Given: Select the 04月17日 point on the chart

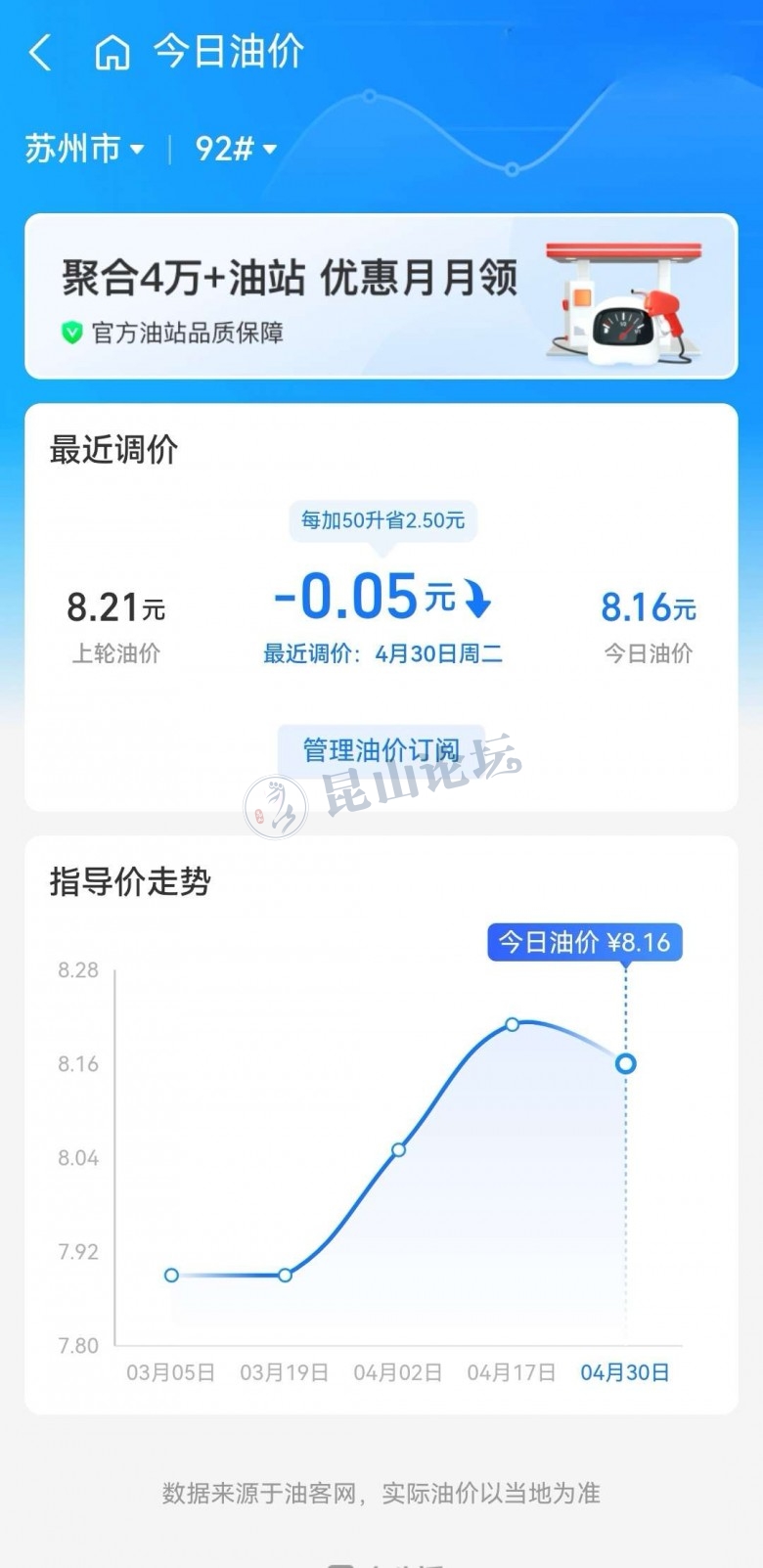Looking at the screenshot, I should [513, 1024].
